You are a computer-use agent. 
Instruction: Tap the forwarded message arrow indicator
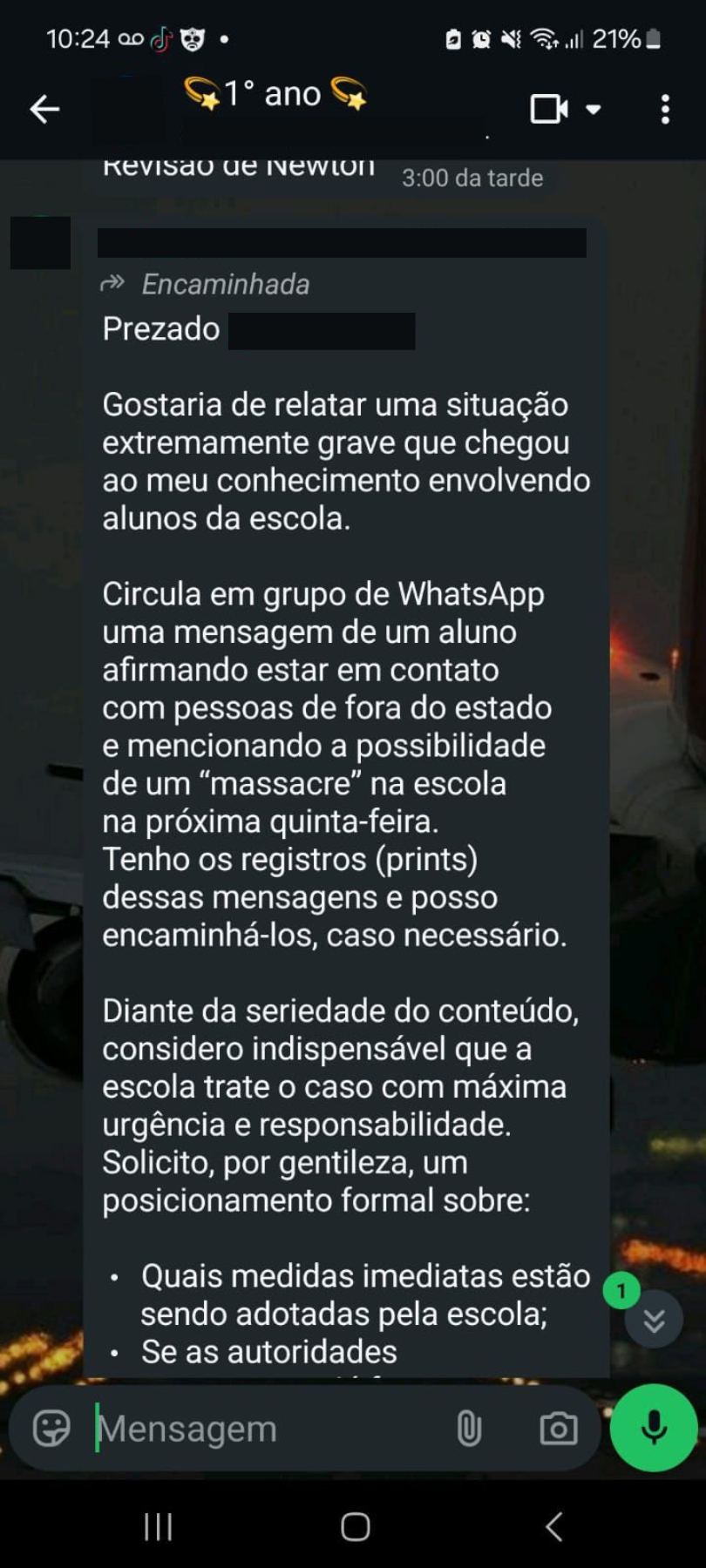click(x=112, y=283)
